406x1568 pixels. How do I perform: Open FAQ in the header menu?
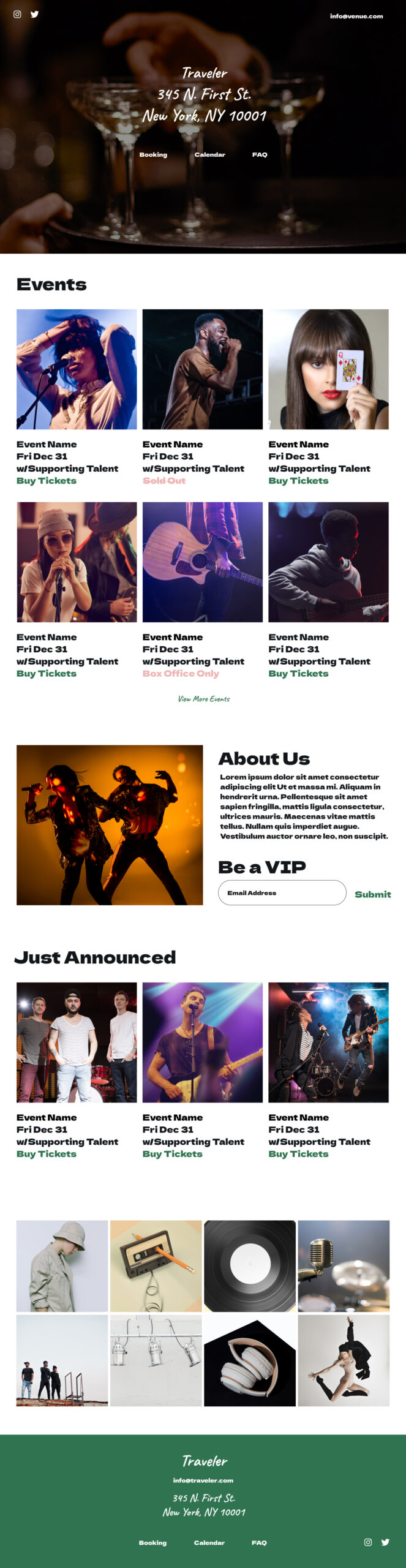[x=260, y=154]
